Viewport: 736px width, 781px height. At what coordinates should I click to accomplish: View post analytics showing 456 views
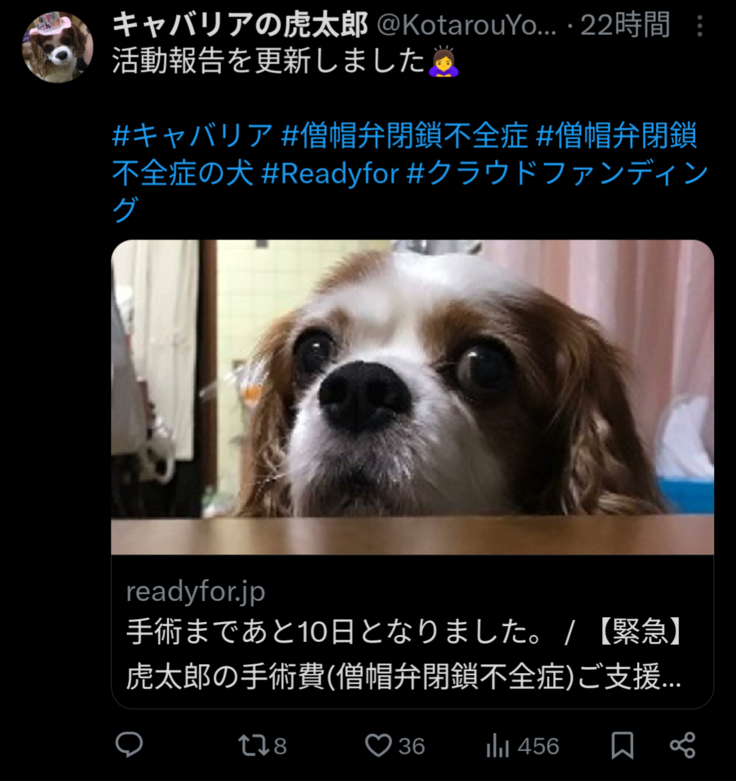(x=522, y=745)
